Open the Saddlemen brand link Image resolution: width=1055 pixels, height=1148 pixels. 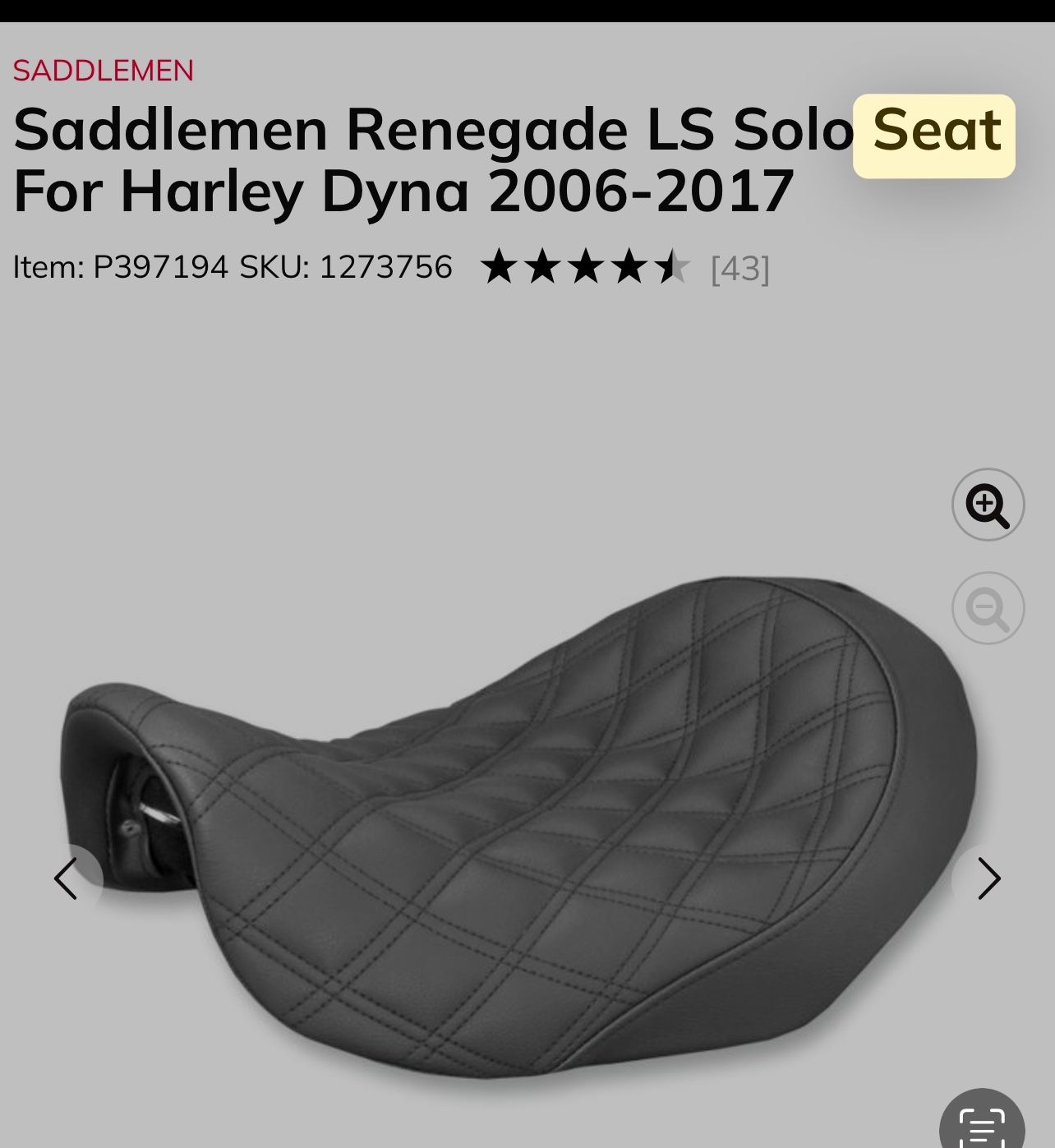[103, 71]
